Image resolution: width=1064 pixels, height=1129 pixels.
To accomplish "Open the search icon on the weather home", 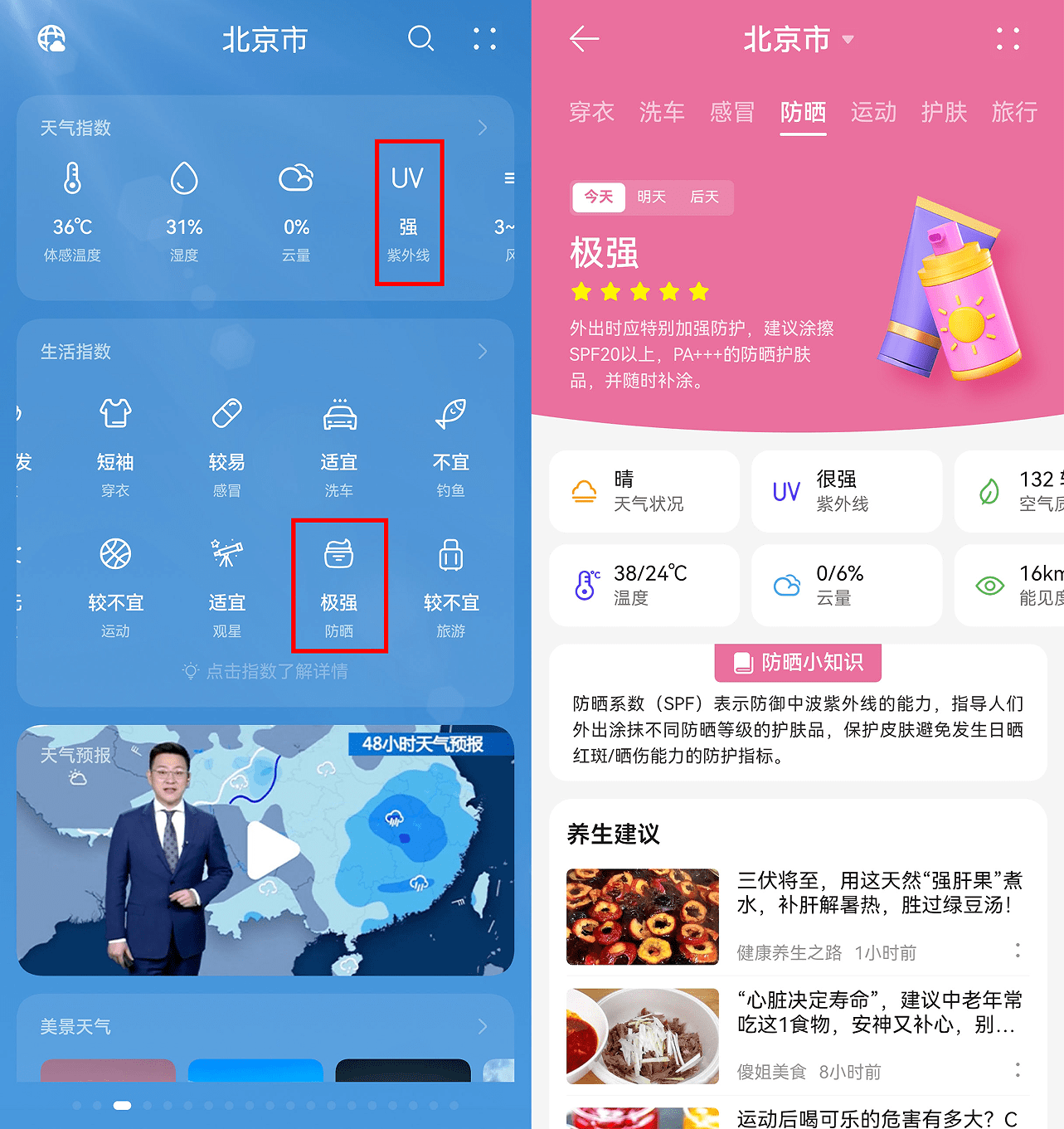I will coord(420,38).
